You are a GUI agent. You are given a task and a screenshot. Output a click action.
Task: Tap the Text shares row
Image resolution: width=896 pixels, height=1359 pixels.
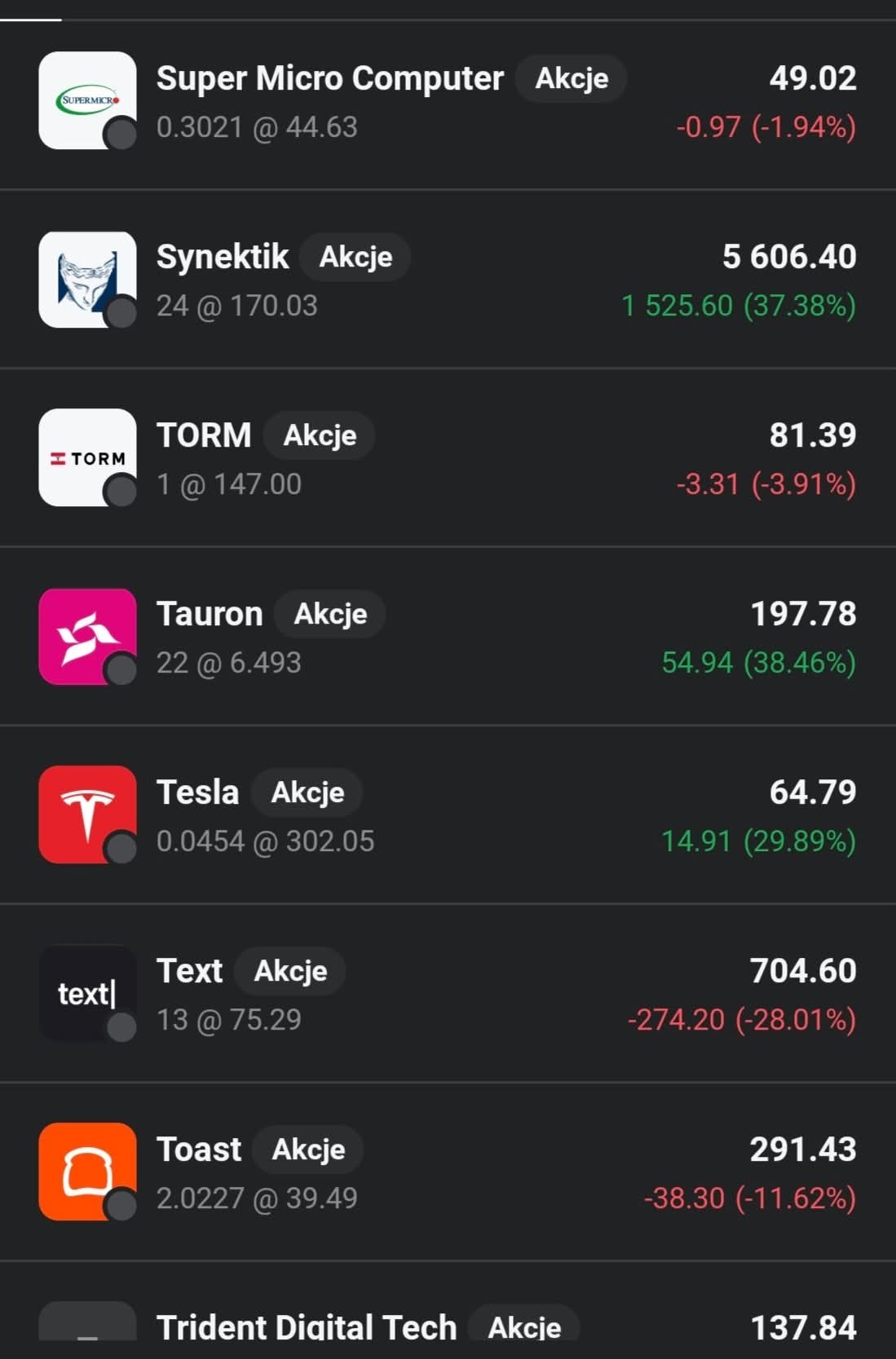click(448, 995)
